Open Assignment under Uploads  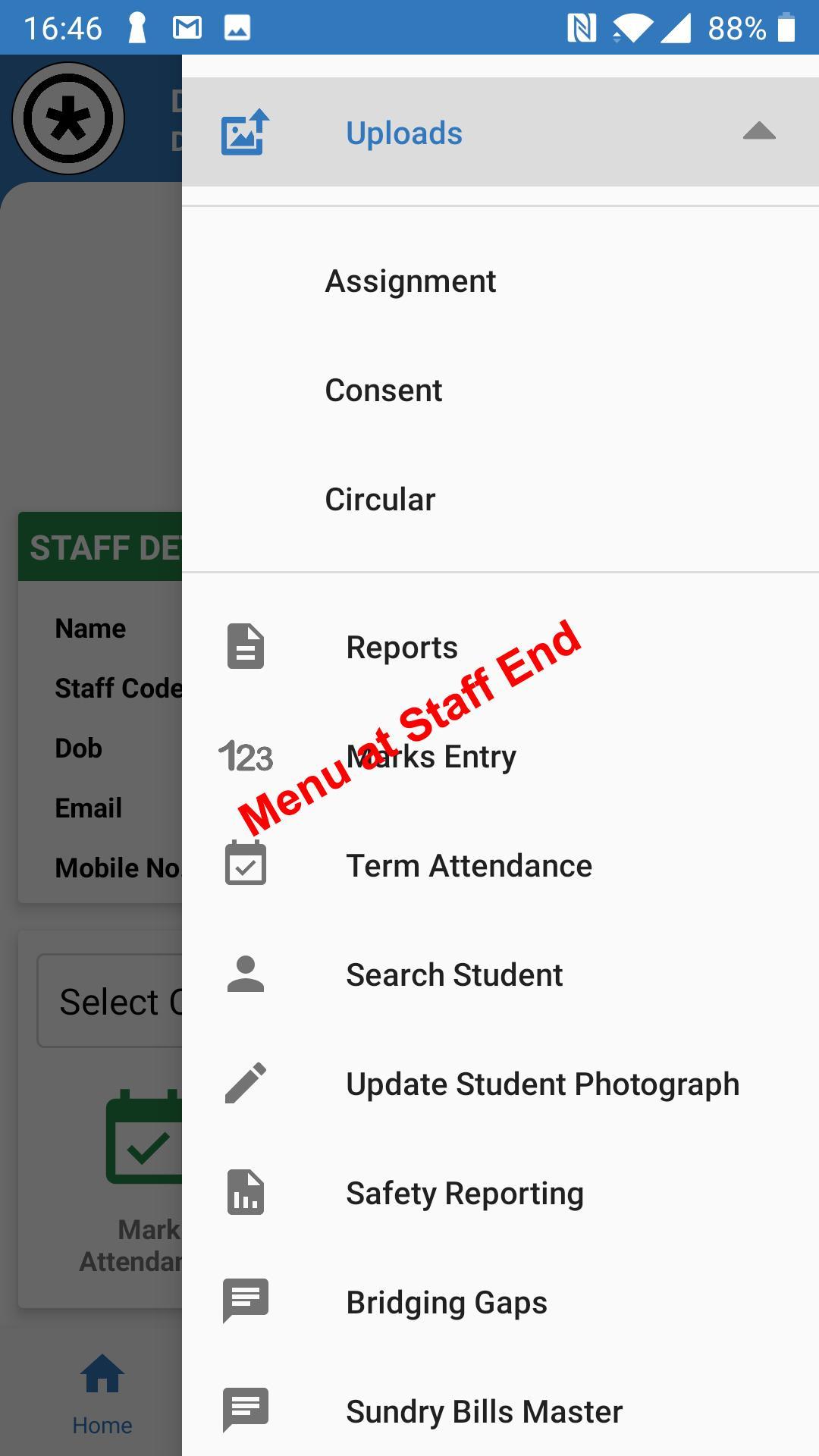click(x=410, y=281)
